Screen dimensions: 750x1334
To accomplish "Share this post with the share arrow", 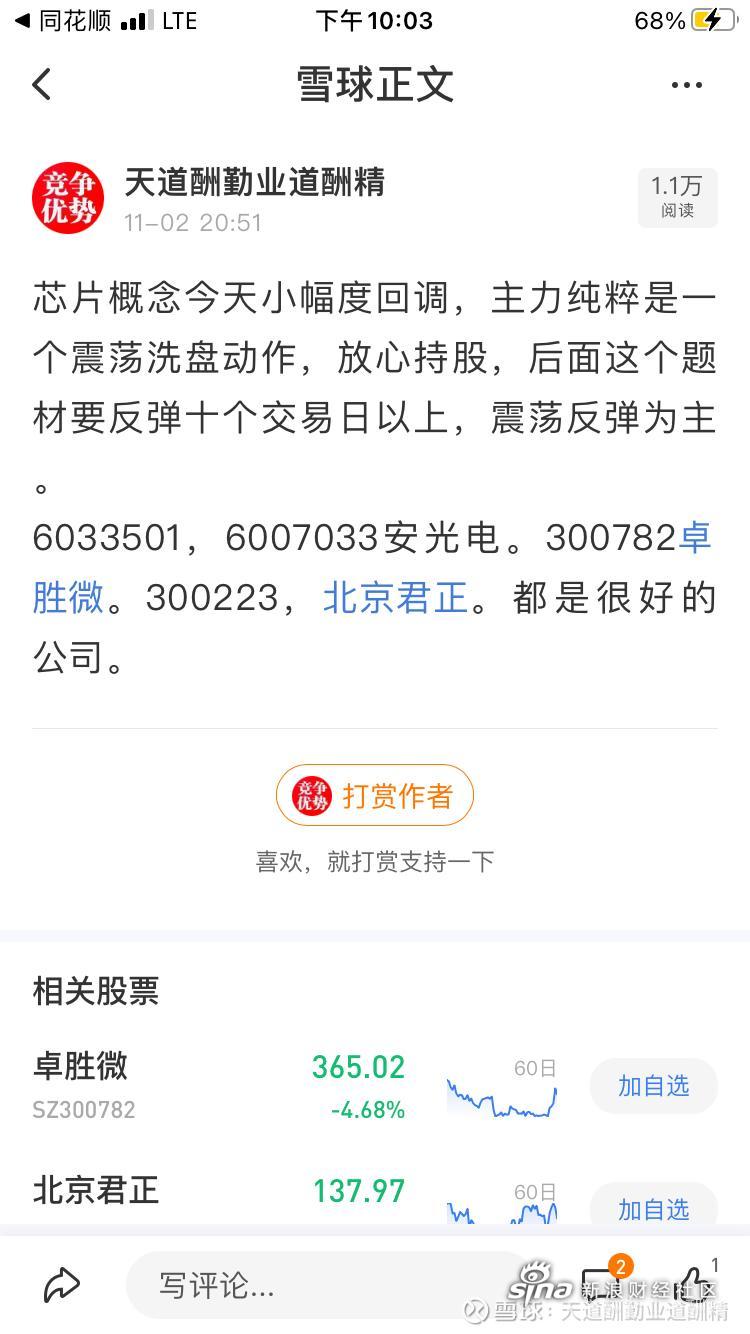I will pyautogui.click(x=62, y=1286).
